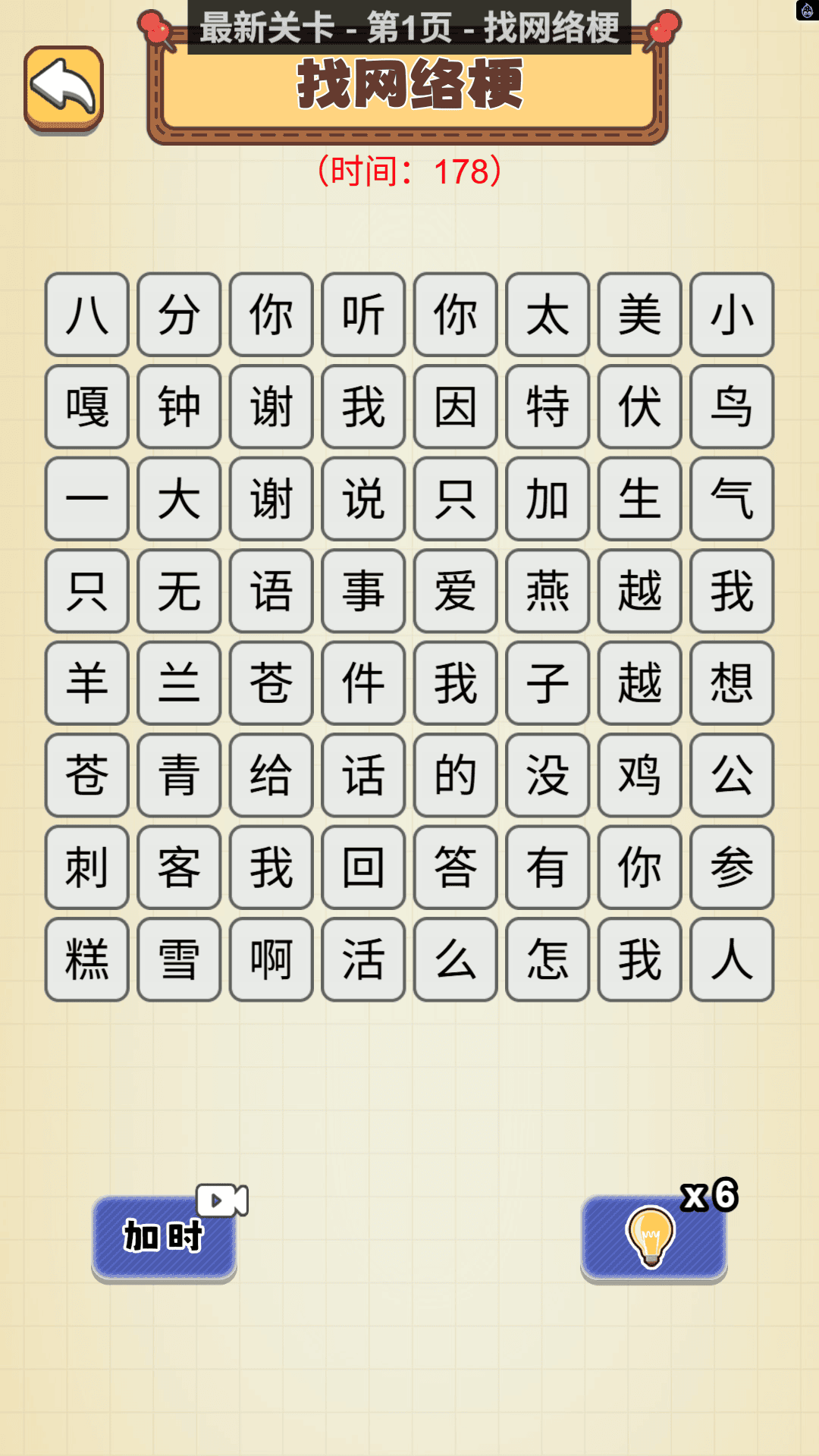Viewport: 819px width, 1456px height.
Task: Select the 燕 character tile
Action: coord(546,591)
